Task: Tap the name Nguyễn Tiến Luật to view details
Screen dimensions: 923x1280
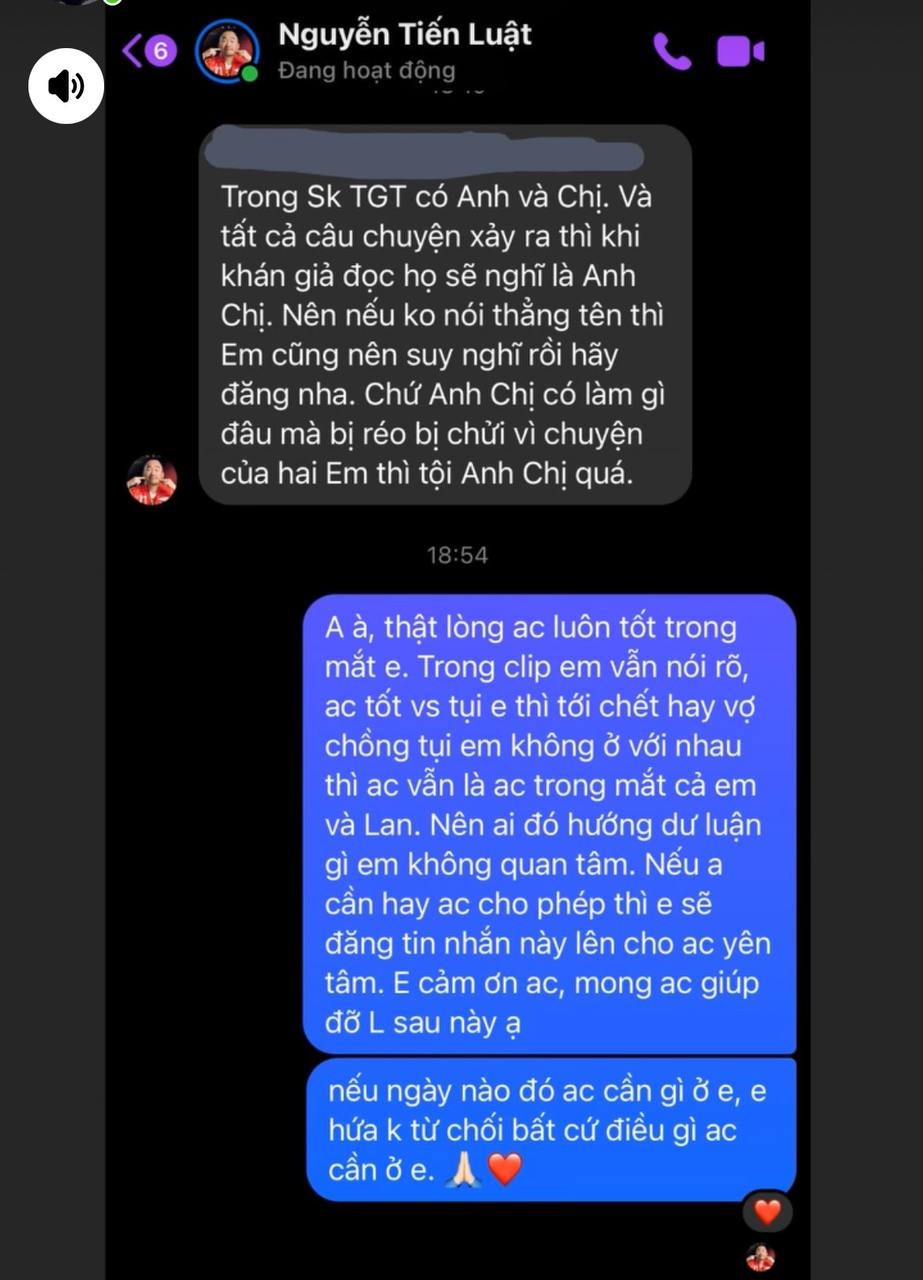Action: click(405, 33)
